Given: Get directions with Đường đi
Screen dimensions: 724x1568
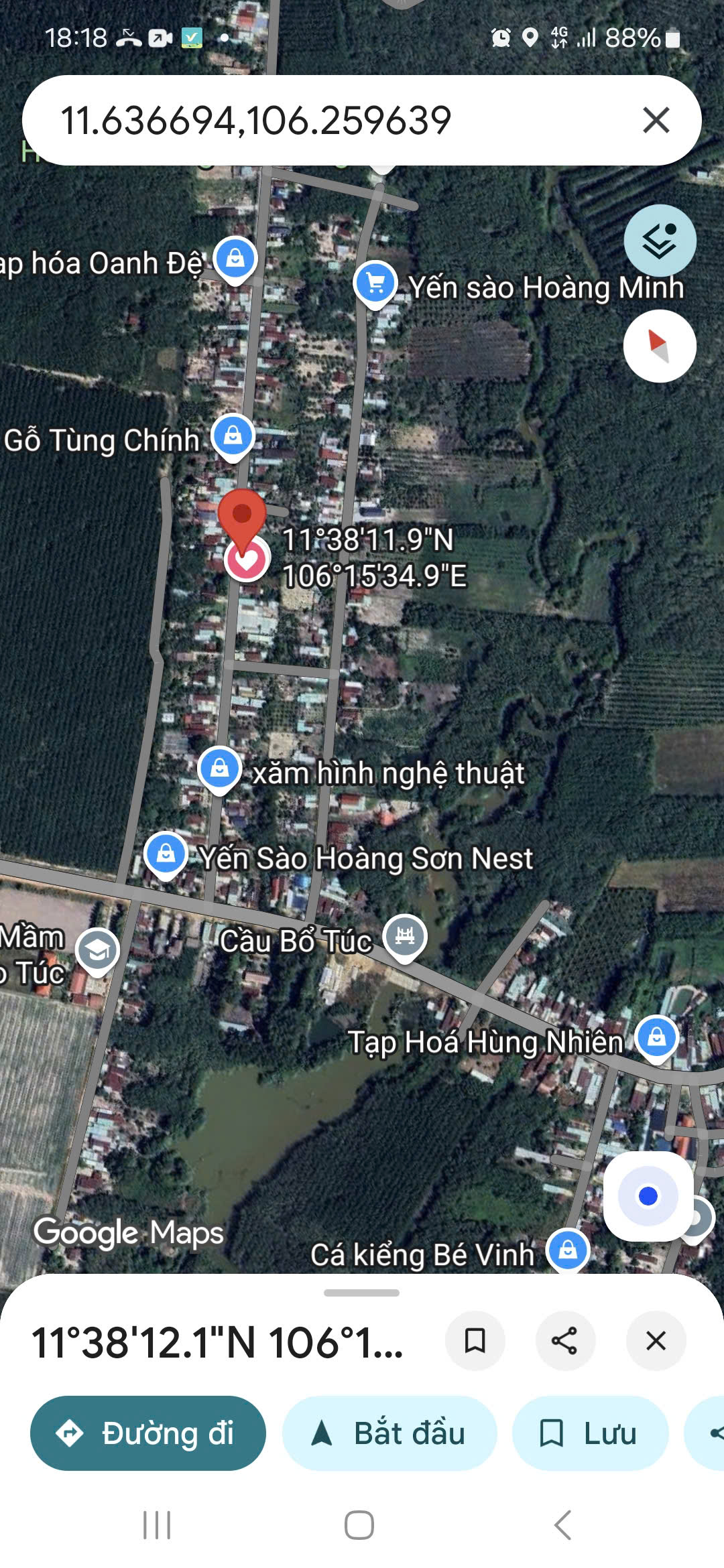Looking at the screenshot, I should point(148,1433).
